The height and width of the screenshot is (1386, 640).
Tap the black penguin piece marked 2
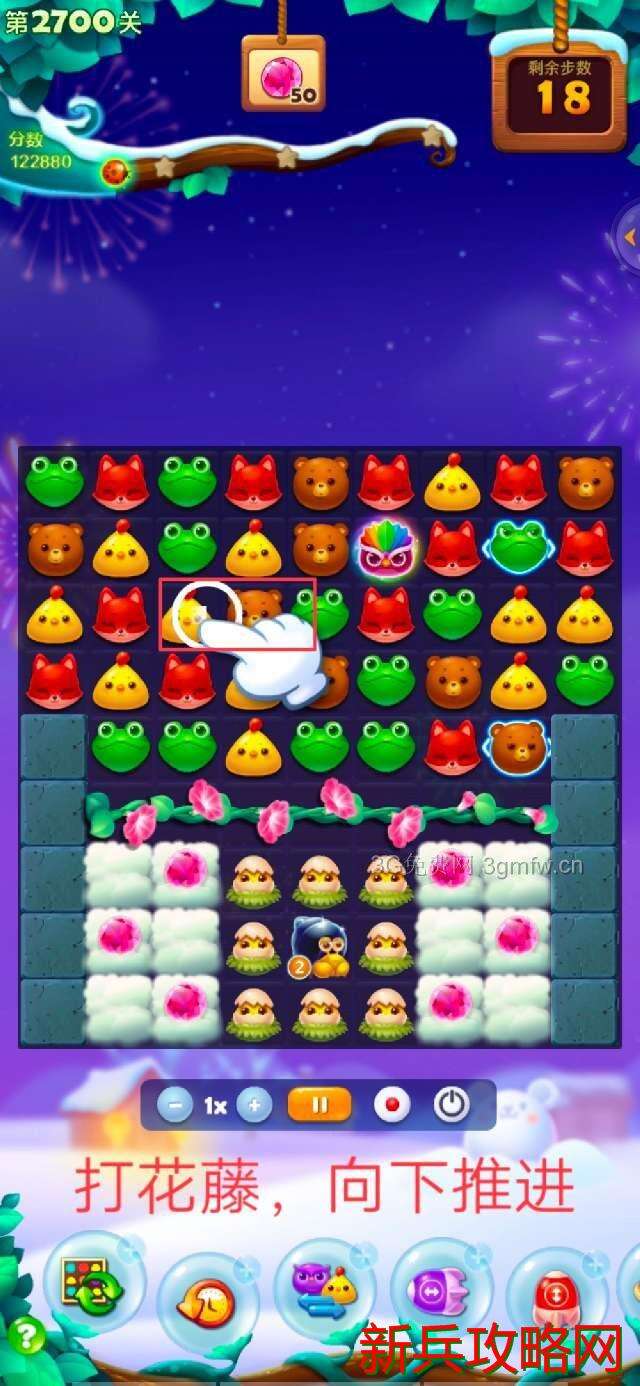pos(320,945)
